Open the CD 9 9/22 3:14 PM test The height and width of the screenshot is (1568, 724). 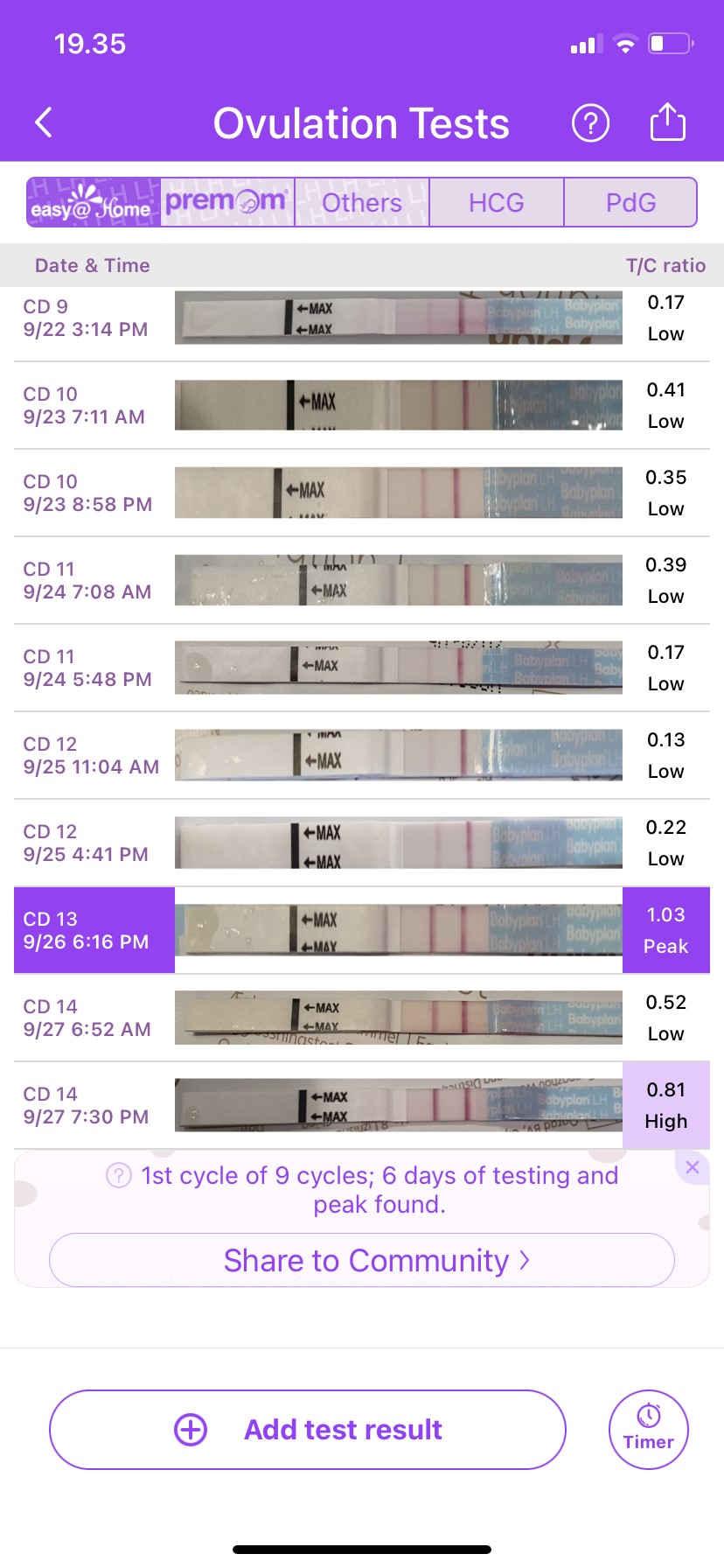[362, 318]
